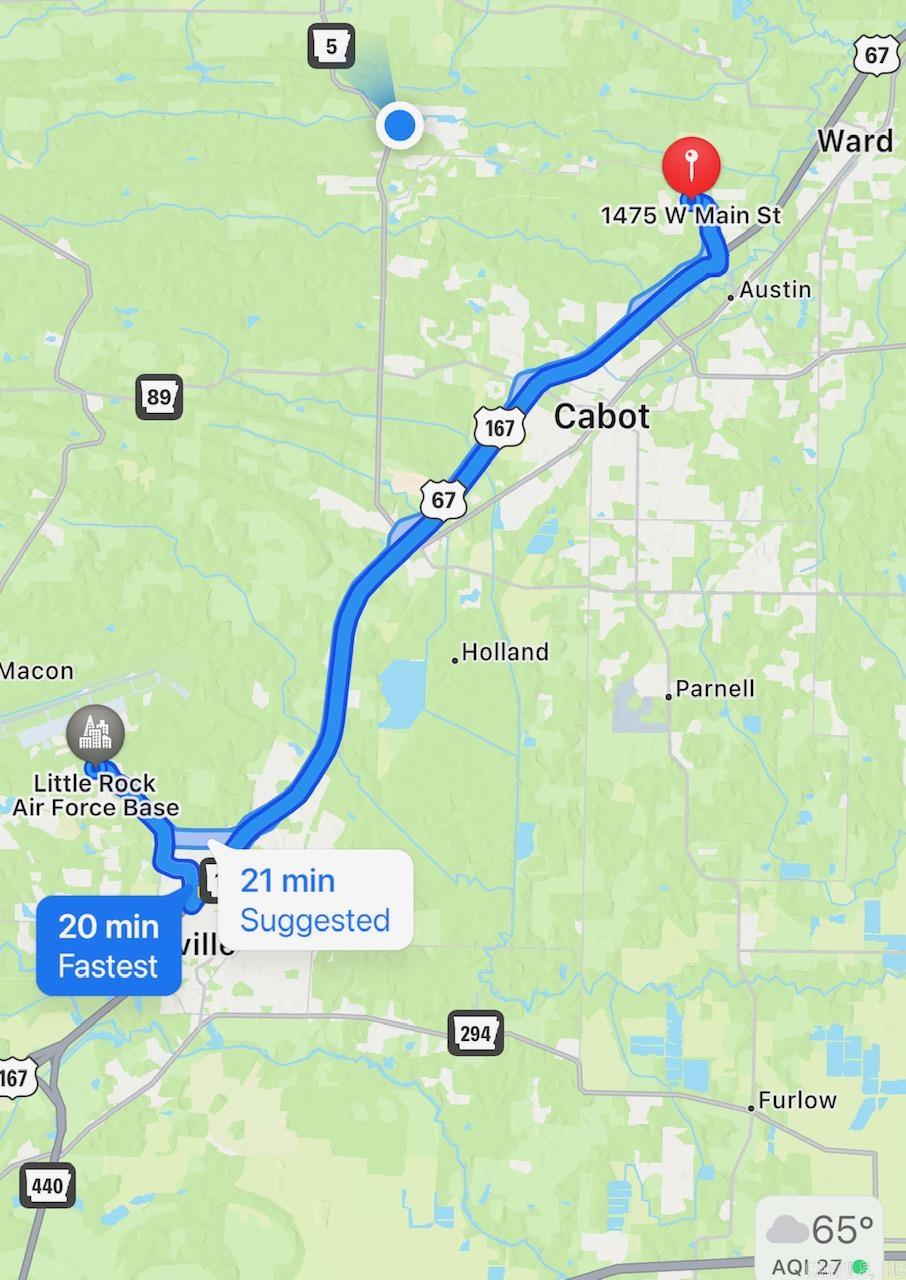This screenshot has height=1280, width=906.
Task: Open Little Rock Air Force Base marker
Action: pyautogui.click(x=96, y=735)
